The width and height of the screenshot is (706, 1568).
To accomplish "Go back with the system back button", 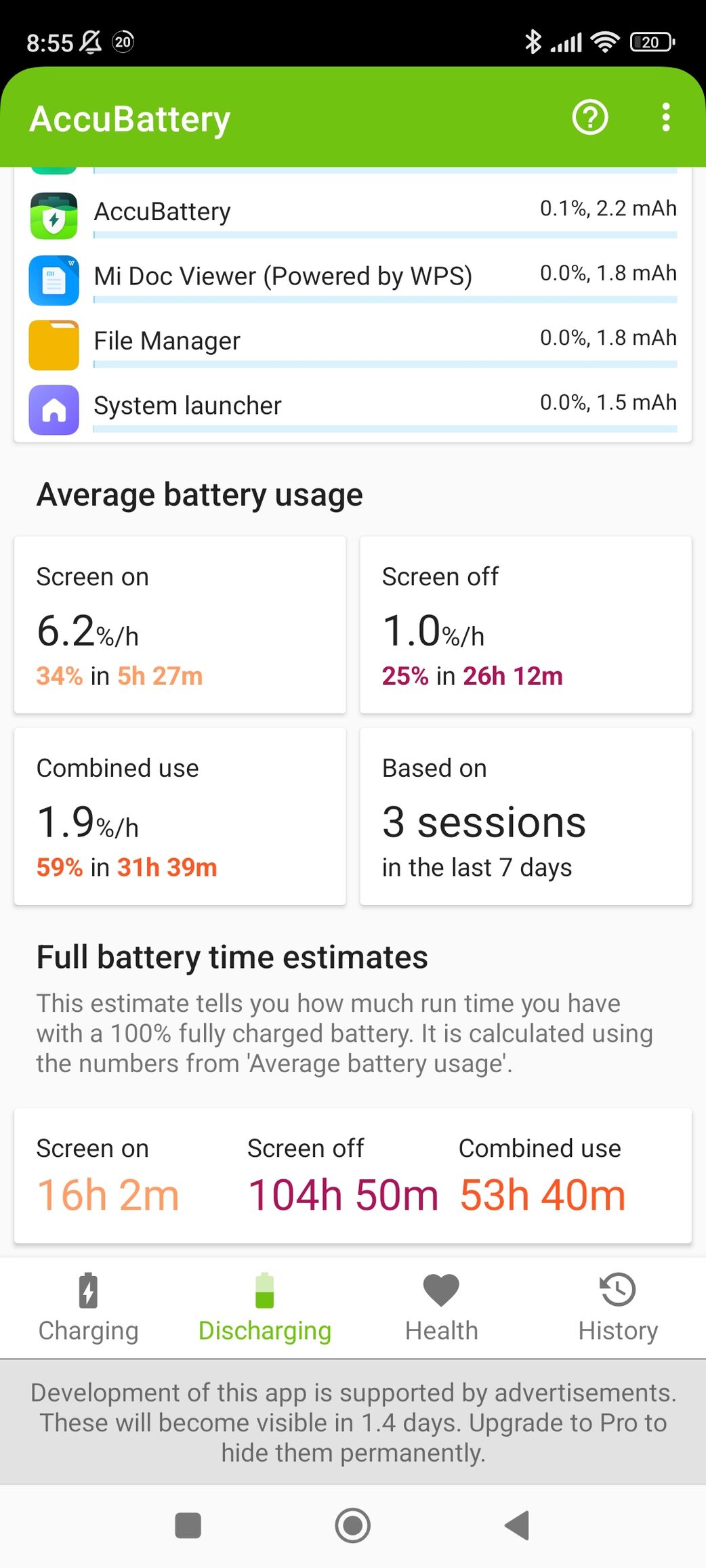I will (x=518, y=1525).
